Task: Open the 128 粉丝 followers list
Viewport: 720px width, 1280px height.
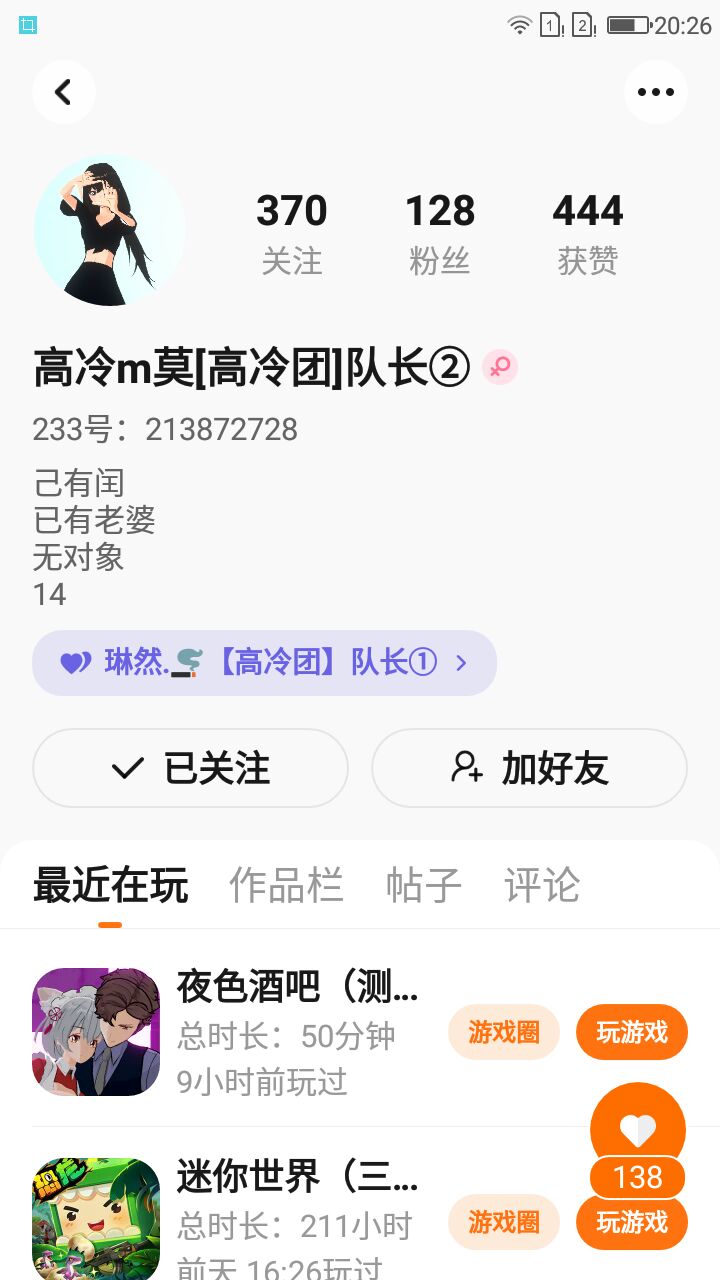Action: coord(439,233)
